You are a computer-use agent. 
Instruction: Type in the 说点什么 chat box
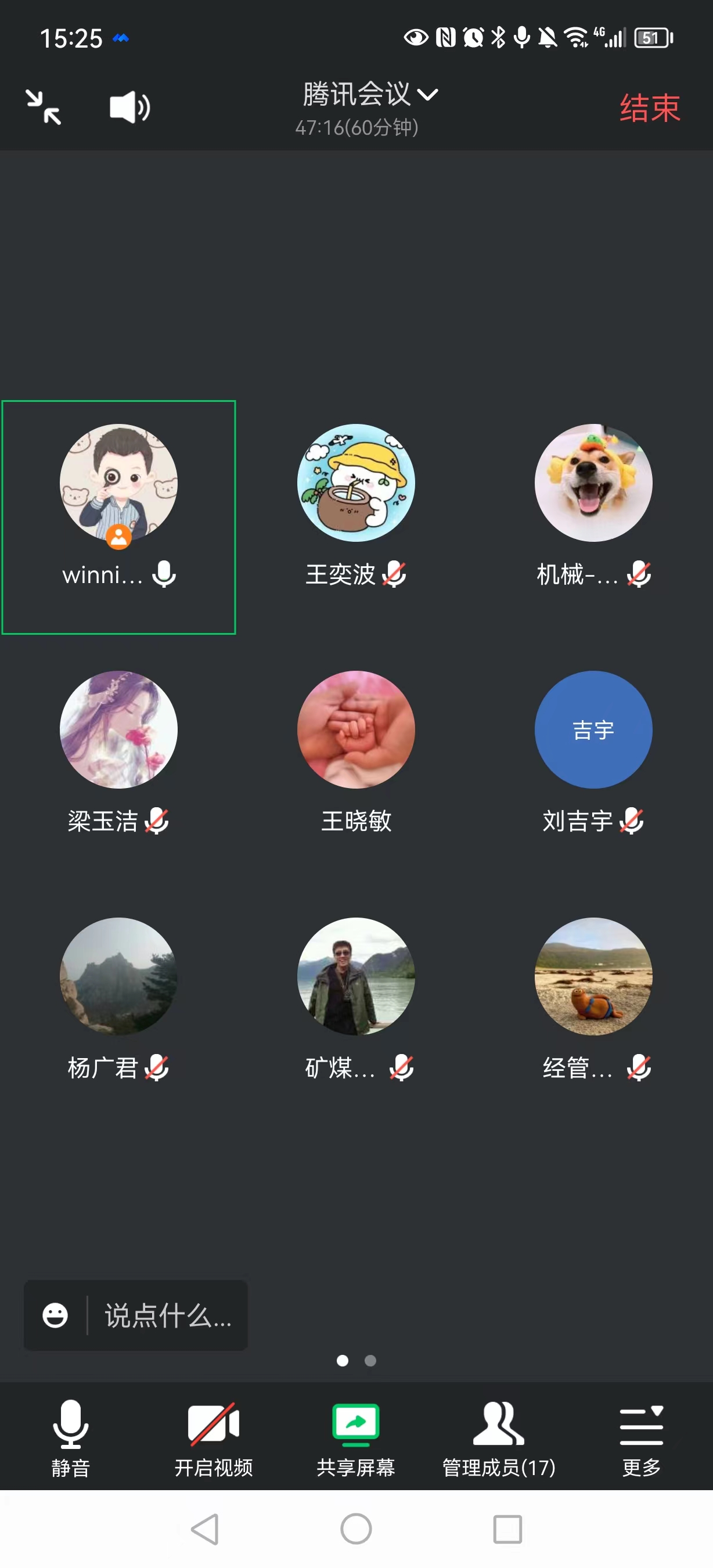168,1315
